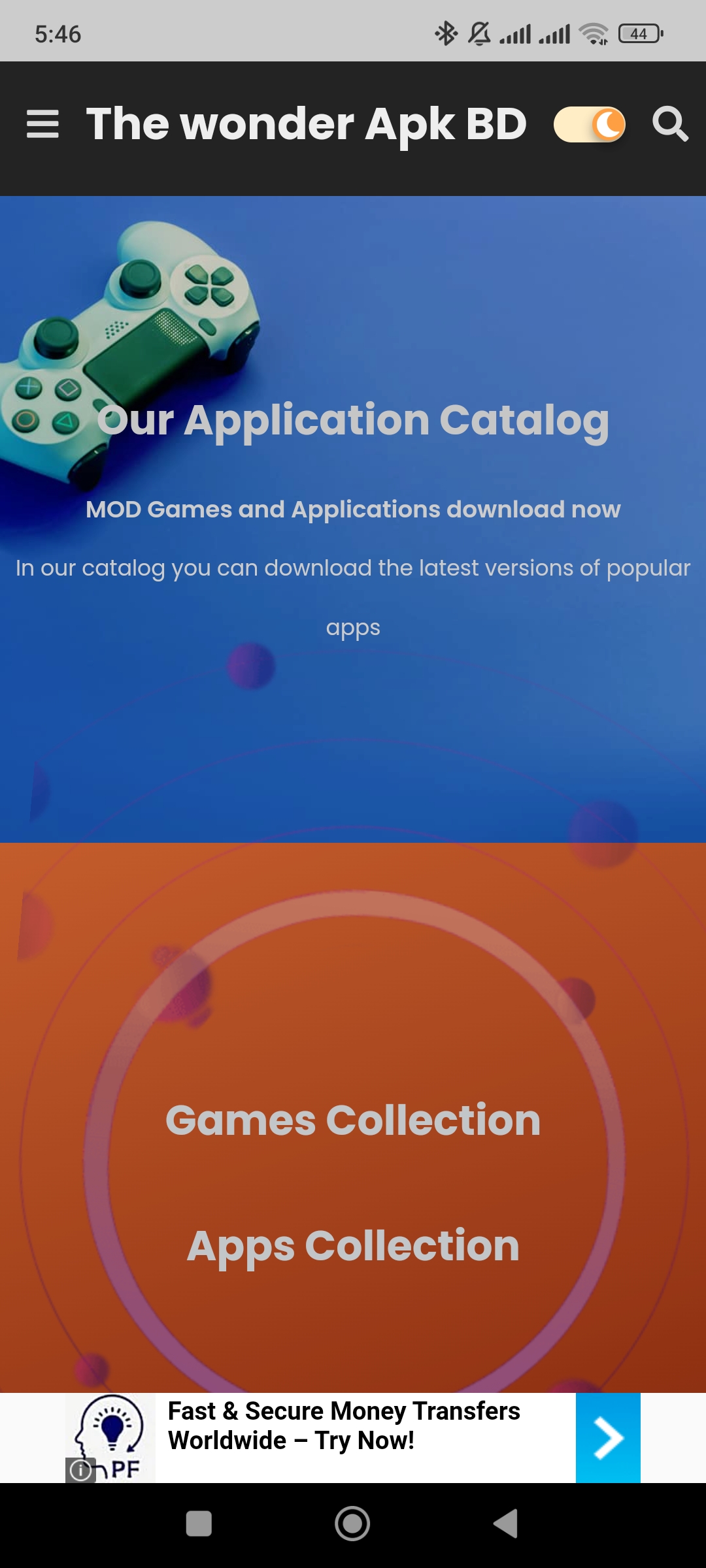This screenshot has width=706, height=1568.
Task: Open The wonder Apk BD site title
Action: [307, 124]
